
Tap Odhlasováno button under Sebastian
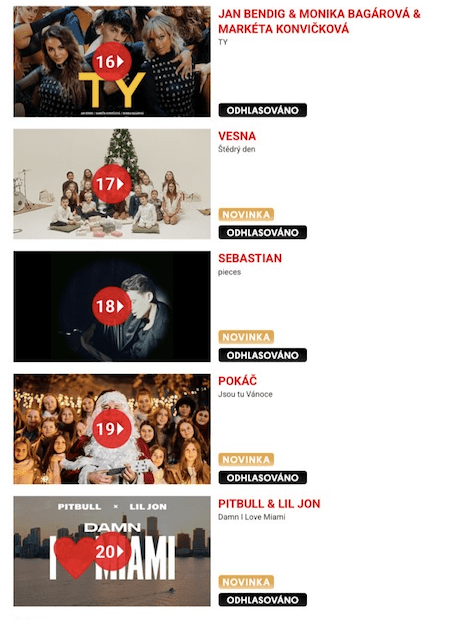click(x=262, y=355)
